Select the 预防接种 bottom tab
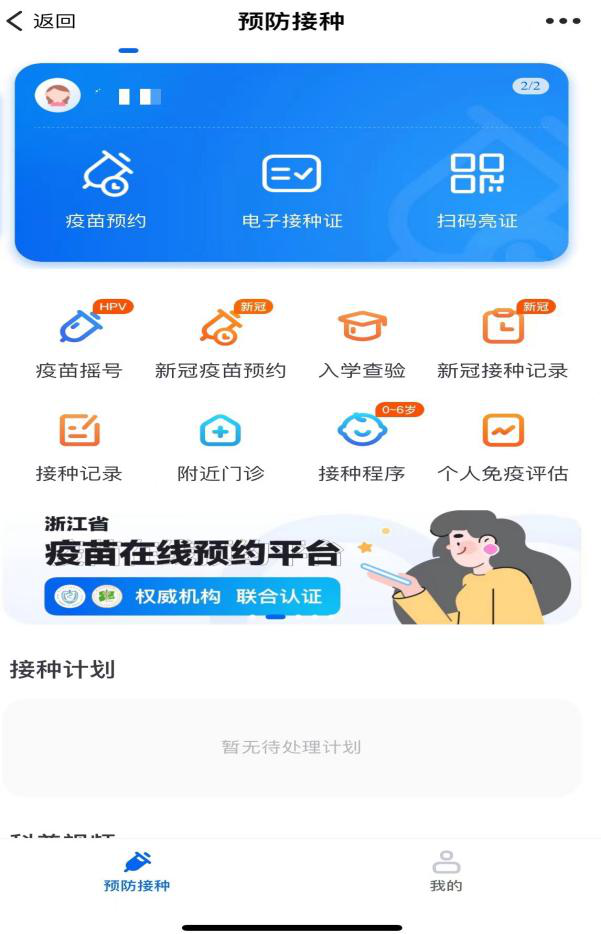This screenshot has height=934, width=601. coord(137,871)
